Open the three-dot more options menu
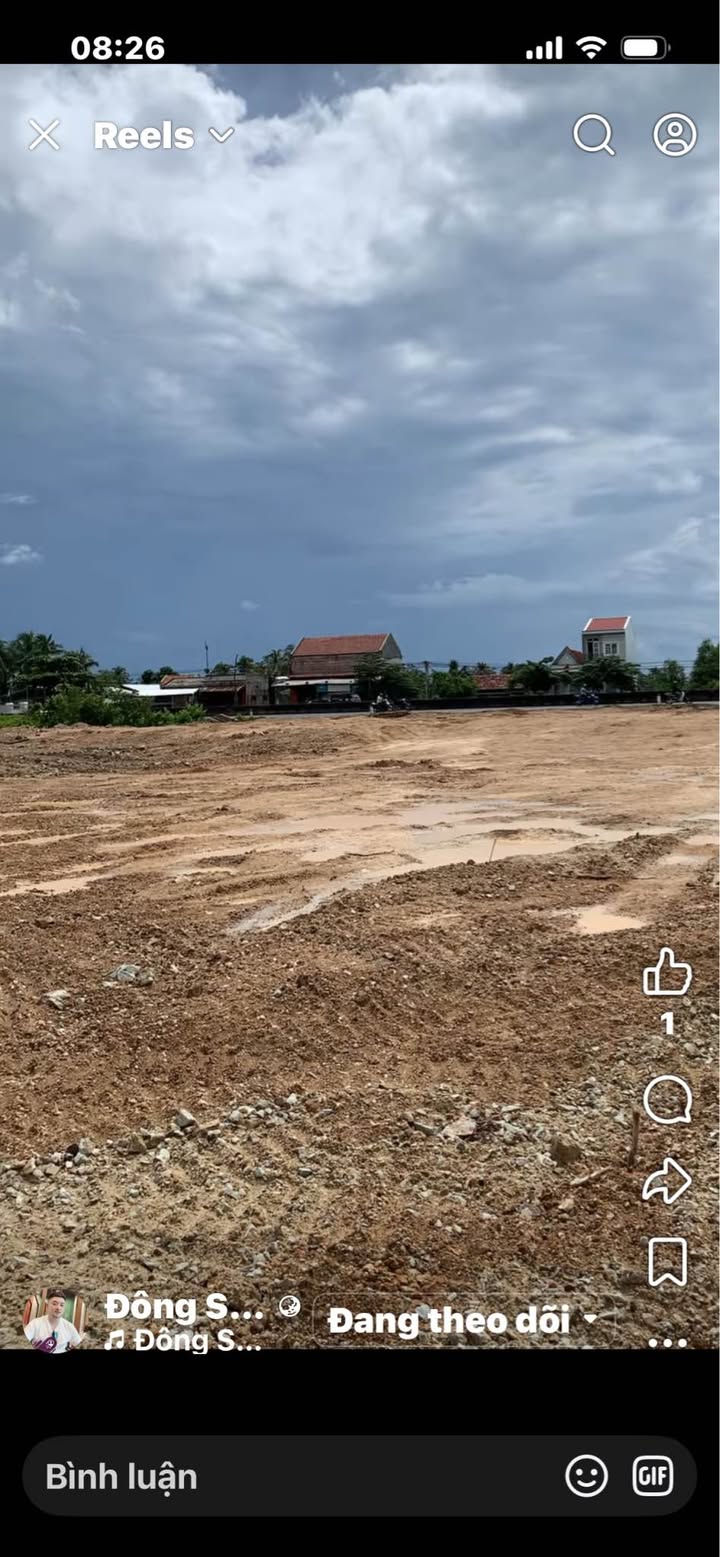The height and width of the screenshot is (1557, 720). tap(667, 1343)
